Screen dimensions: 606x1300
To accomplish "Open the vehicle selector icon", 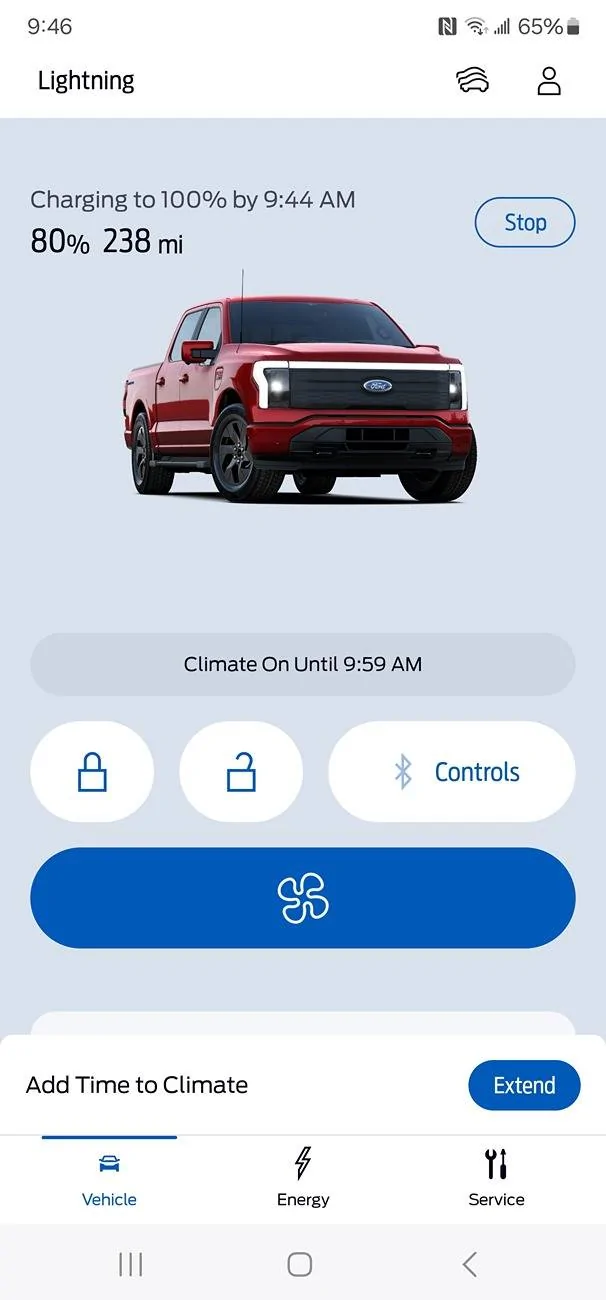I will coord(473,81).
